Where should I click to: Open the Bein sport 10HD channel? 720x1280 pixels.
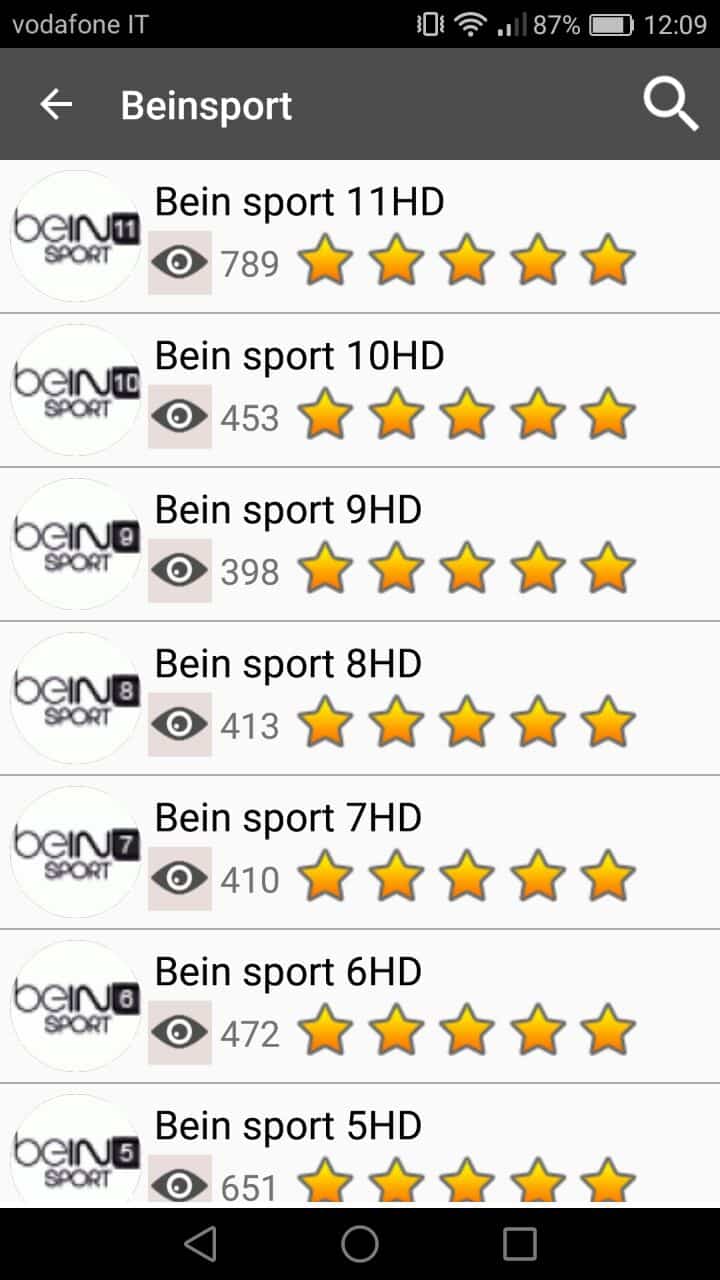tap(360, 390)
